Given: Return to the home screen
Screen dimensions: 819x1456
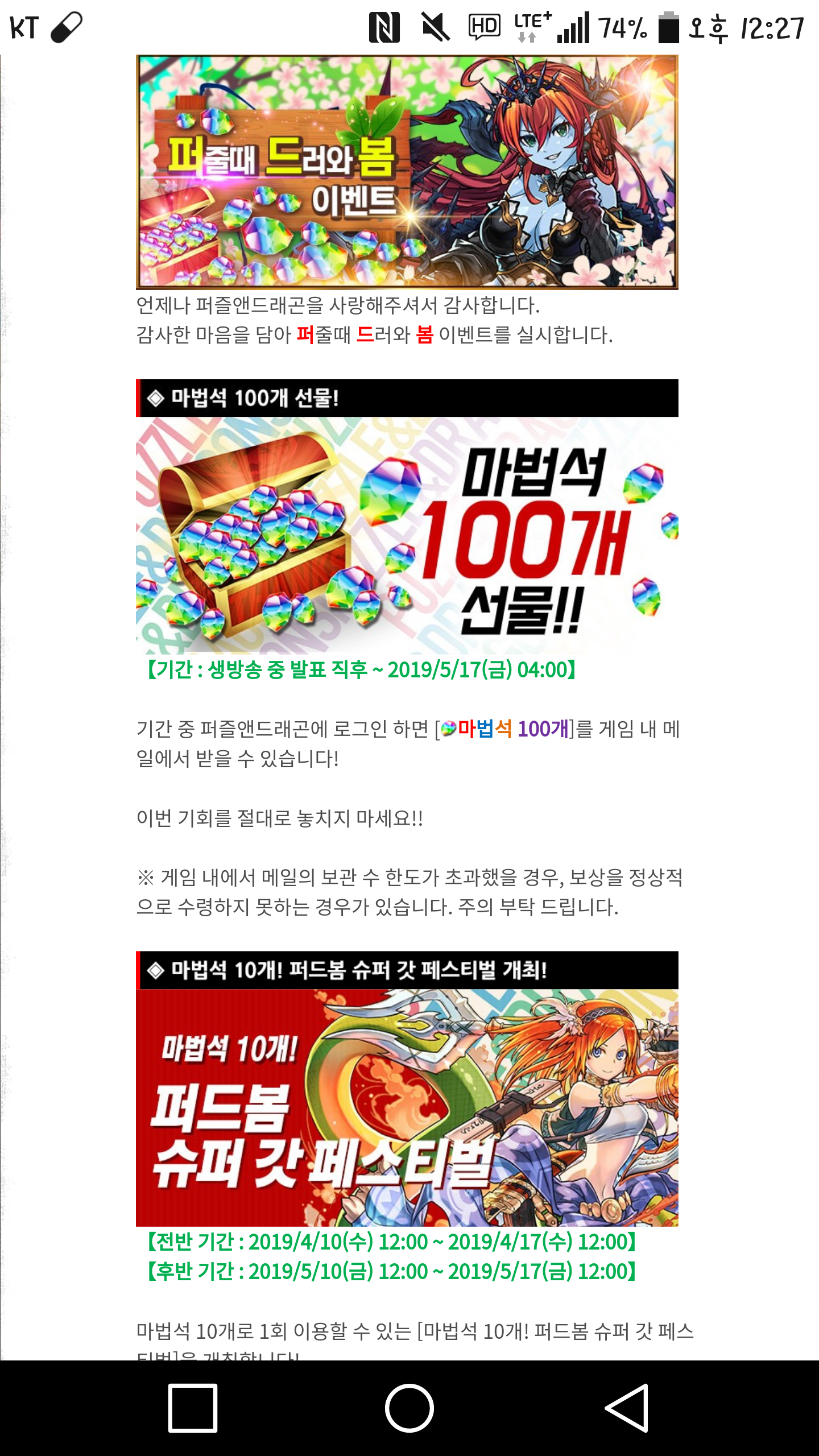Looking at the screenshot, I should click(409, 1408).
